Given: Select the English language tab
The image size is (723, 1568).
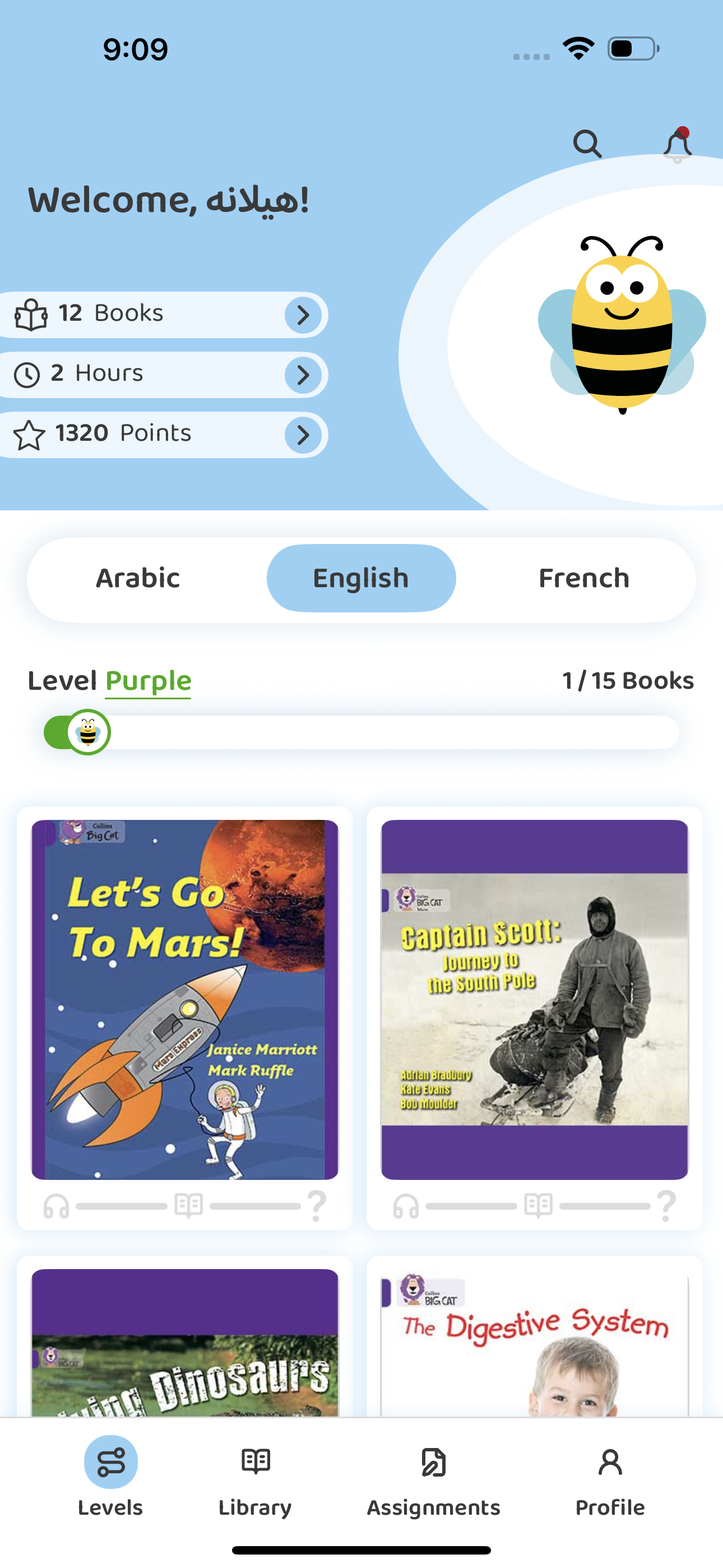Looking at the screenshot, I should tap(361, 578).
